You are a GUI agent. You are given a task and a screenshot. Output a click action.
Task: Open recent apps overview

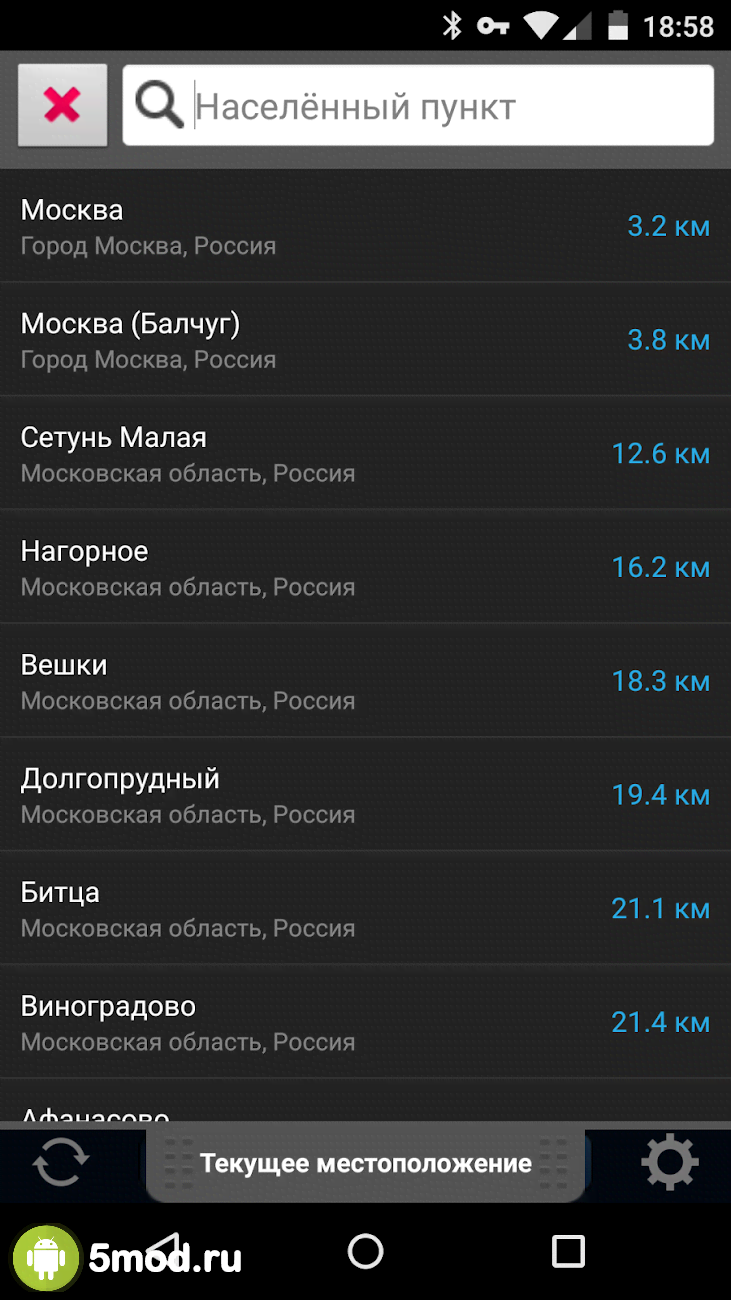click(x=568, y=1251)
